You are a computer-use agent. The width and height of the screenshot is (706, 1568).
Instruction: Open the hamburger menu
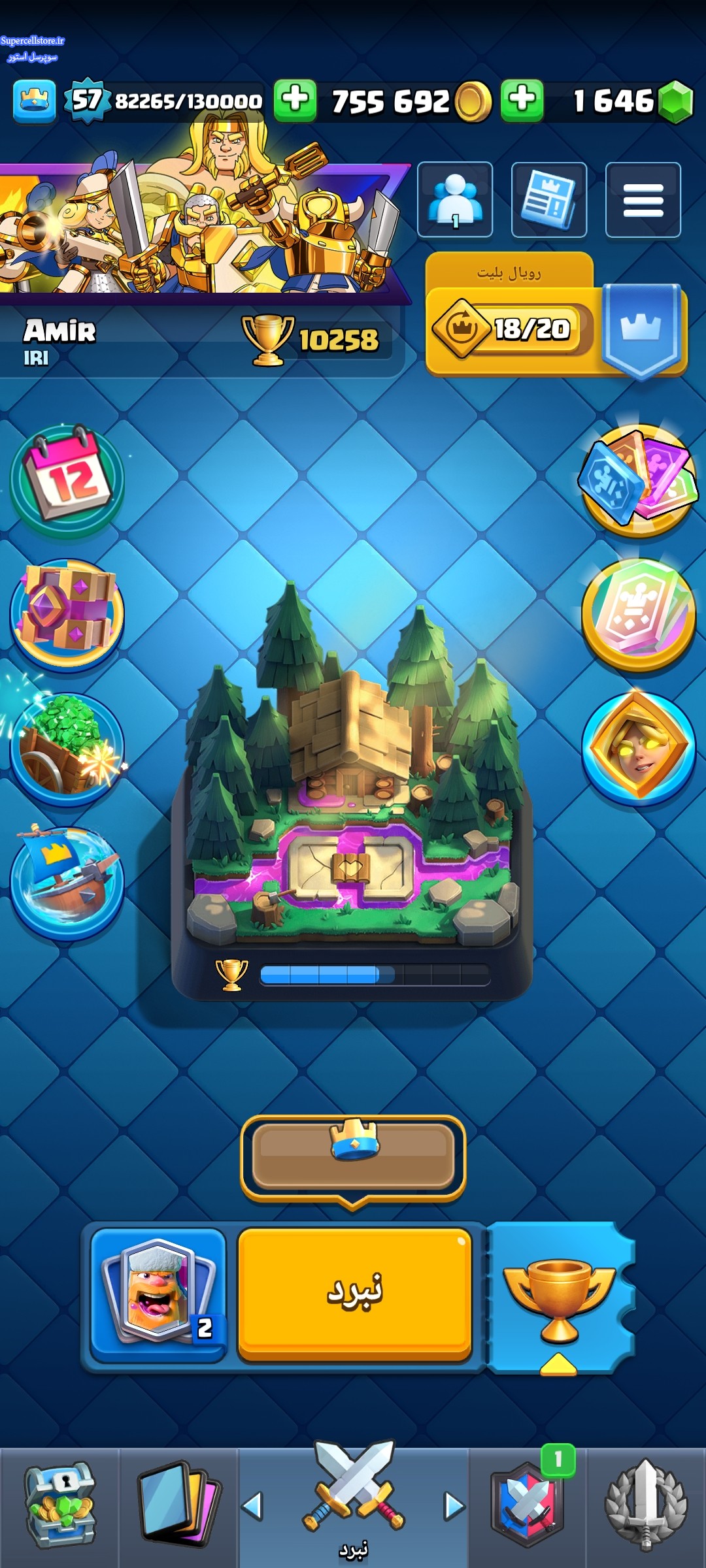(x=643, y=200)
